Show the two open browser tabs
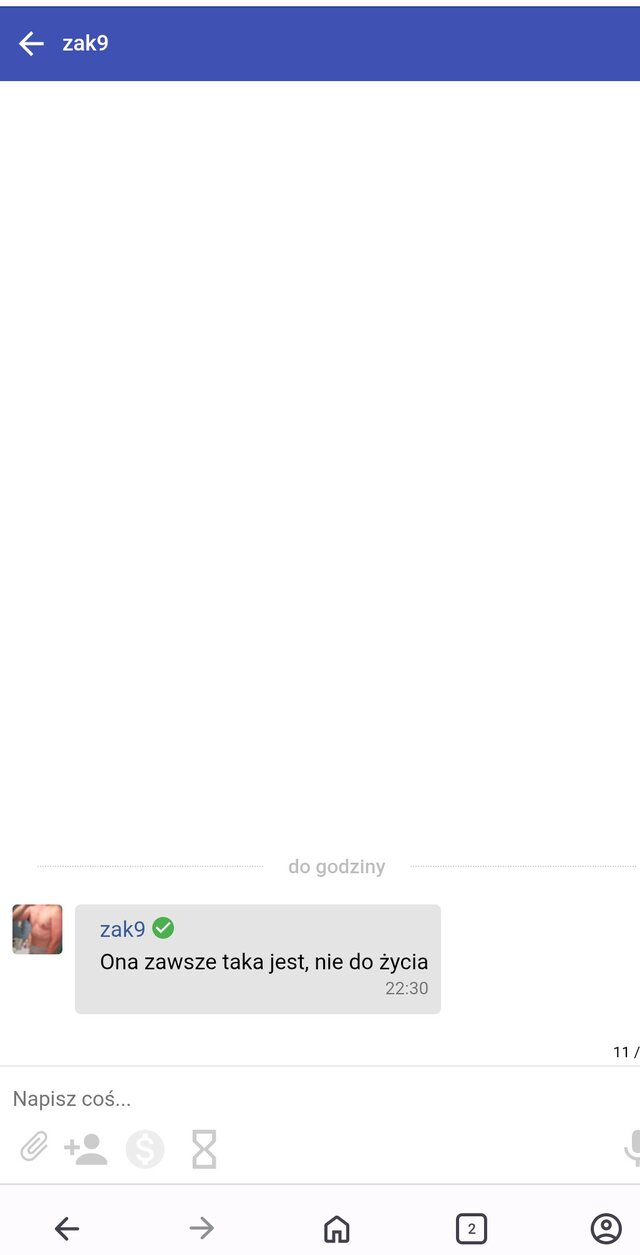 pyautogui.click(x=471, y=1228)
